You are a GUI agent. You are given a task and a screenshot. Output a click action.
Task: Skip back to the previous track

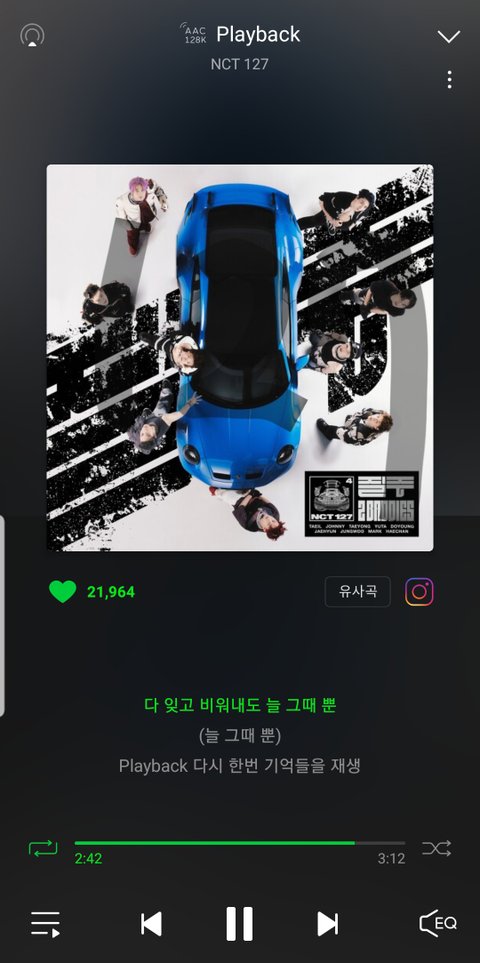click(151, 924)
